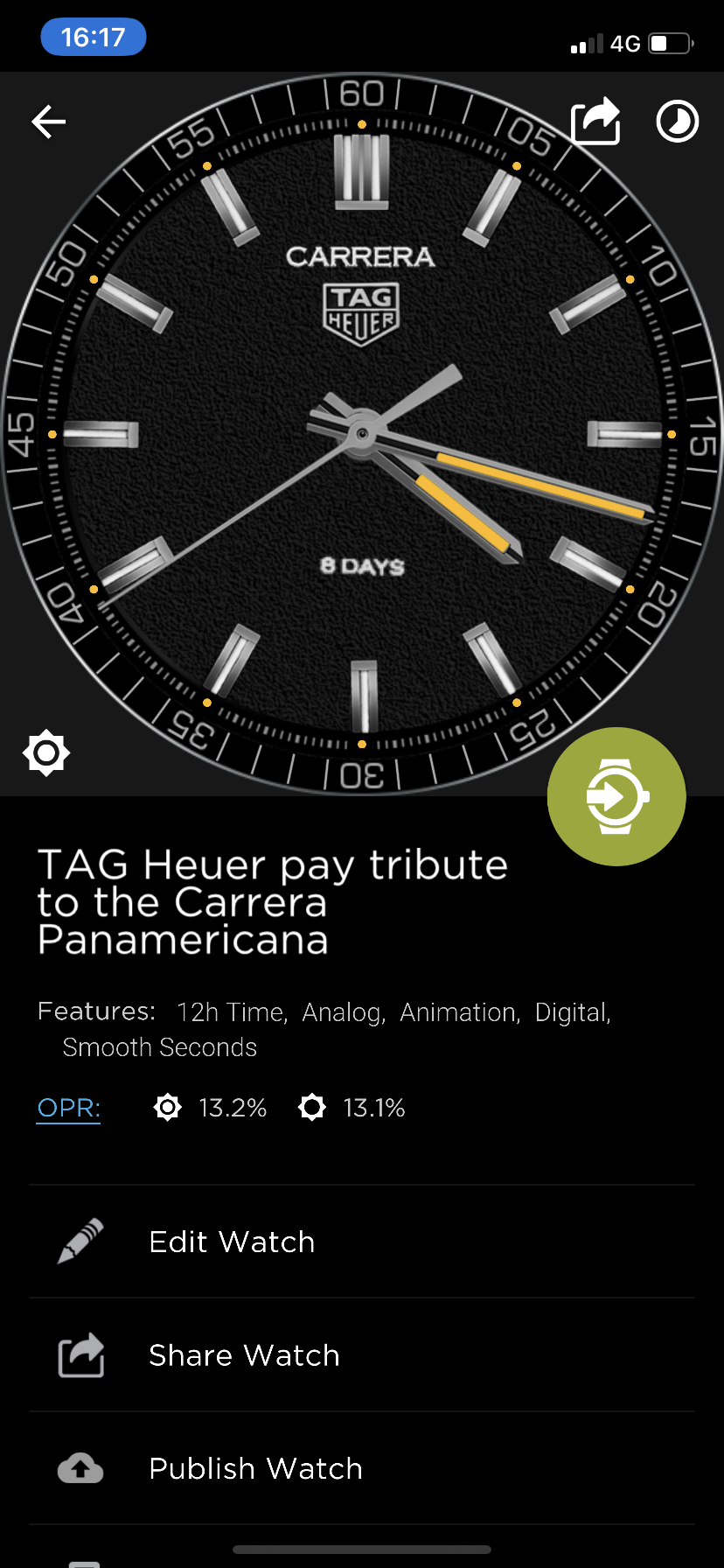This screenshot has width=724, height=1568.
Task: Open Edit Watch
Action: point(362,1242)
